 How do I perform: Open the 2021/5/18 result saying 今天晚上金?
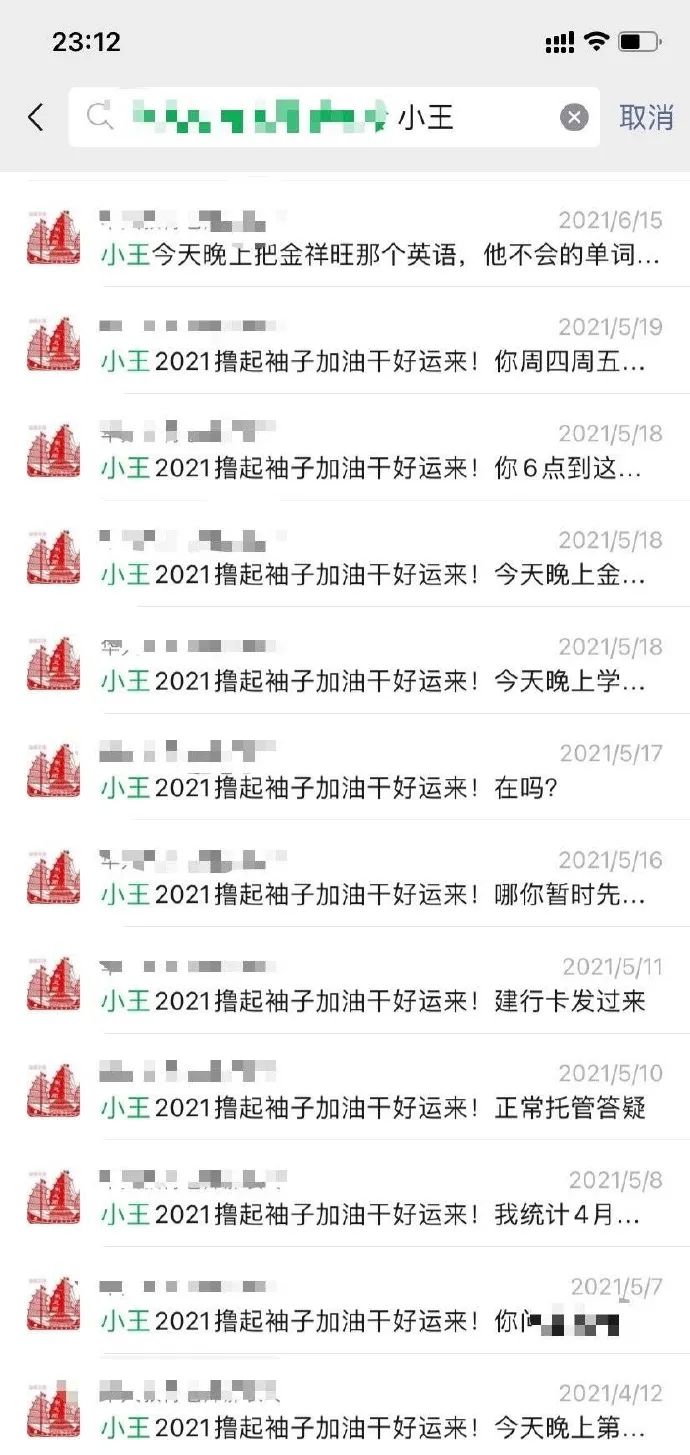380,558
